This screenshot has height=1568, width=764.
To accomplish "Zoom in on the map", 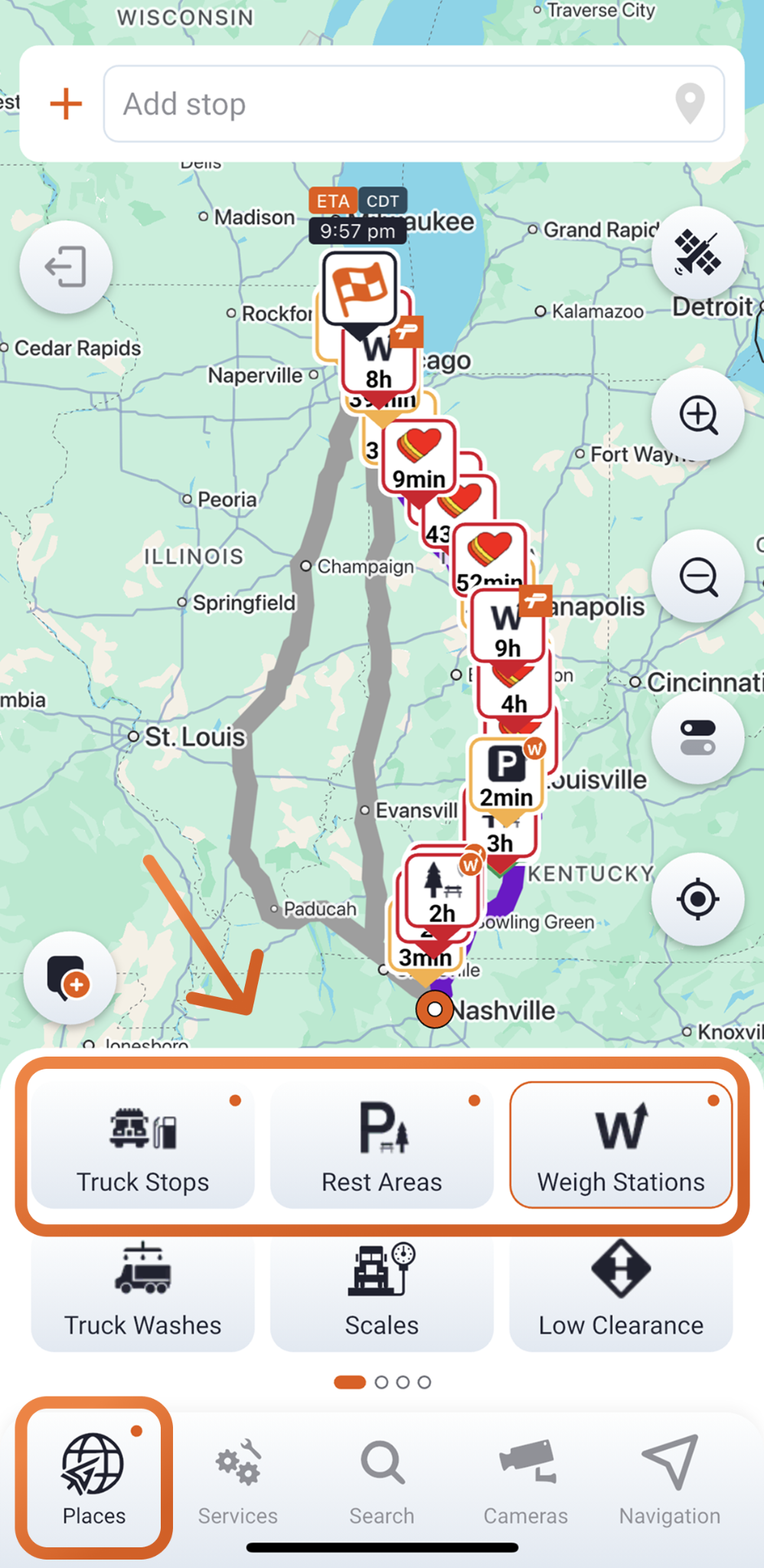I will (697, 415).
